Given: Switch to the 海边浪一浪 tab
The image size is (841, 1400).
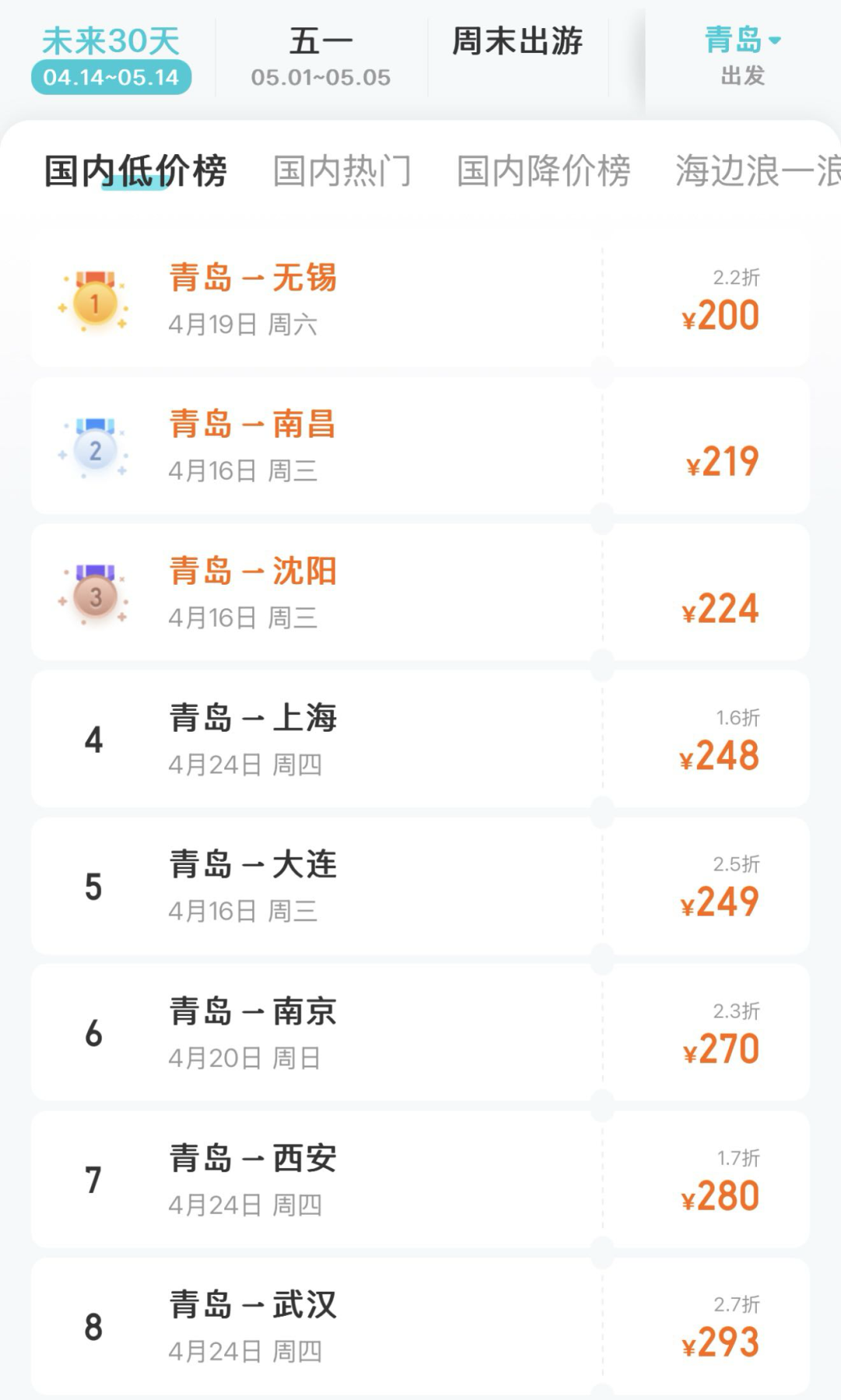Looking at the screenshot, I should point(757,171).
